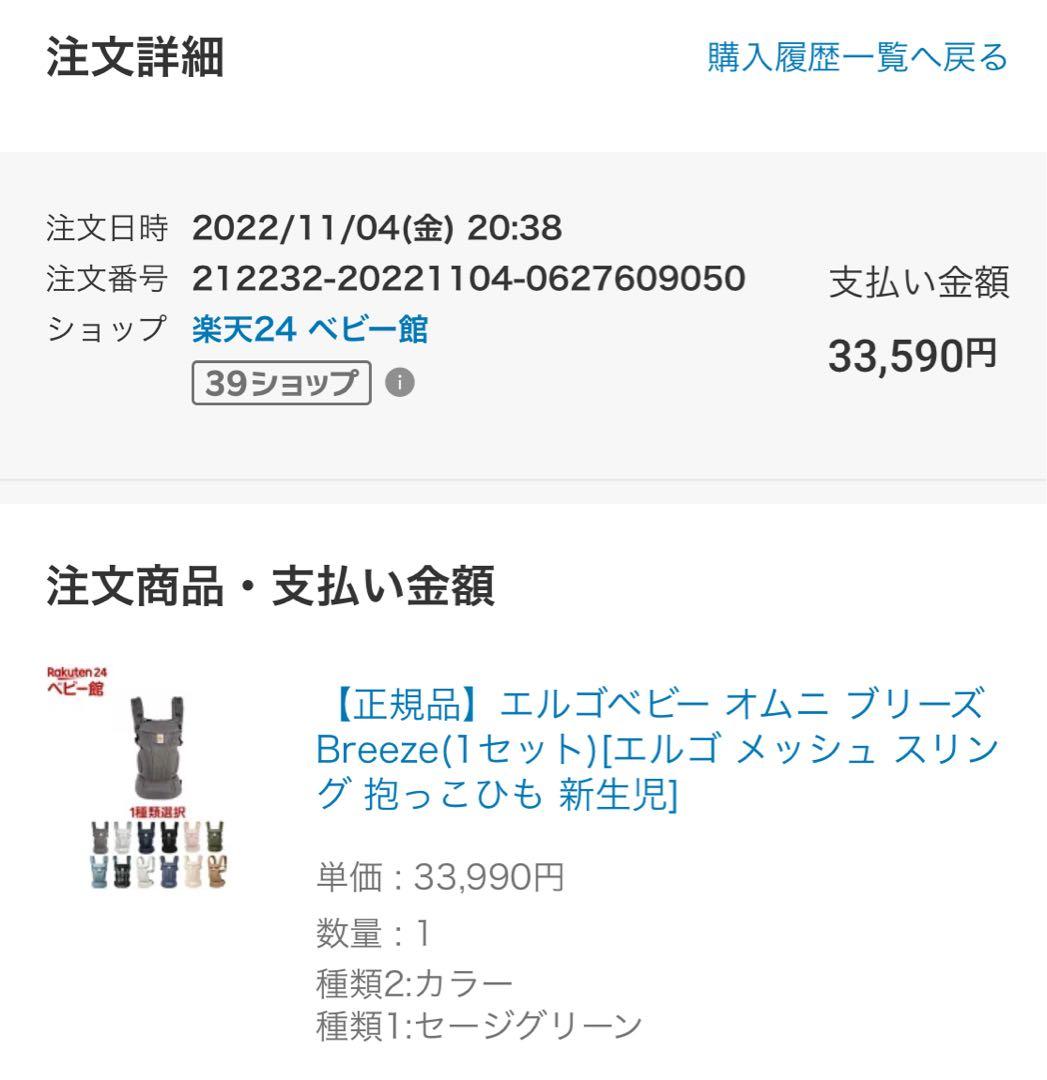
Task: Click the navy carrier variant icon
Action: (x=144, y=837)
